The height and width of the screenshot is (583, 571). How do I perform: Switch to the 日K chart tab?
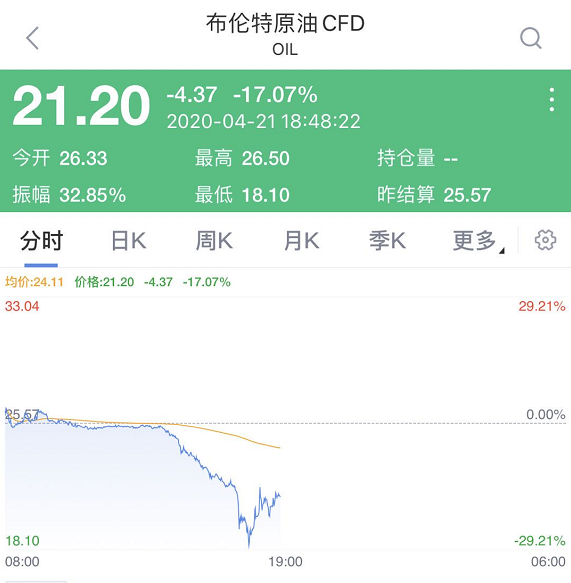pyautogui.click(x=129, y=241)
